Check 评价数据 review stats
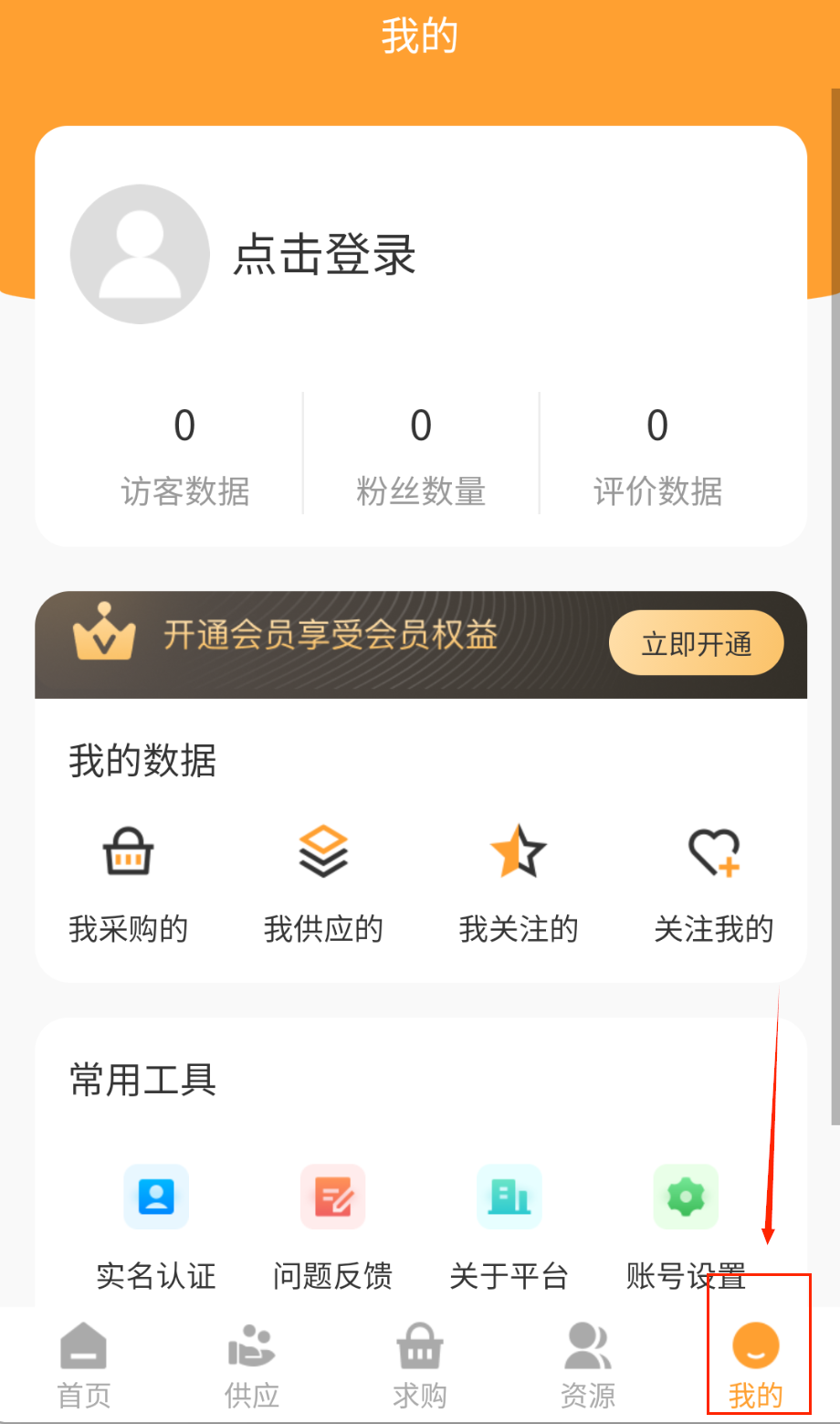The image size is (840, 1424). tap(657, 454)
